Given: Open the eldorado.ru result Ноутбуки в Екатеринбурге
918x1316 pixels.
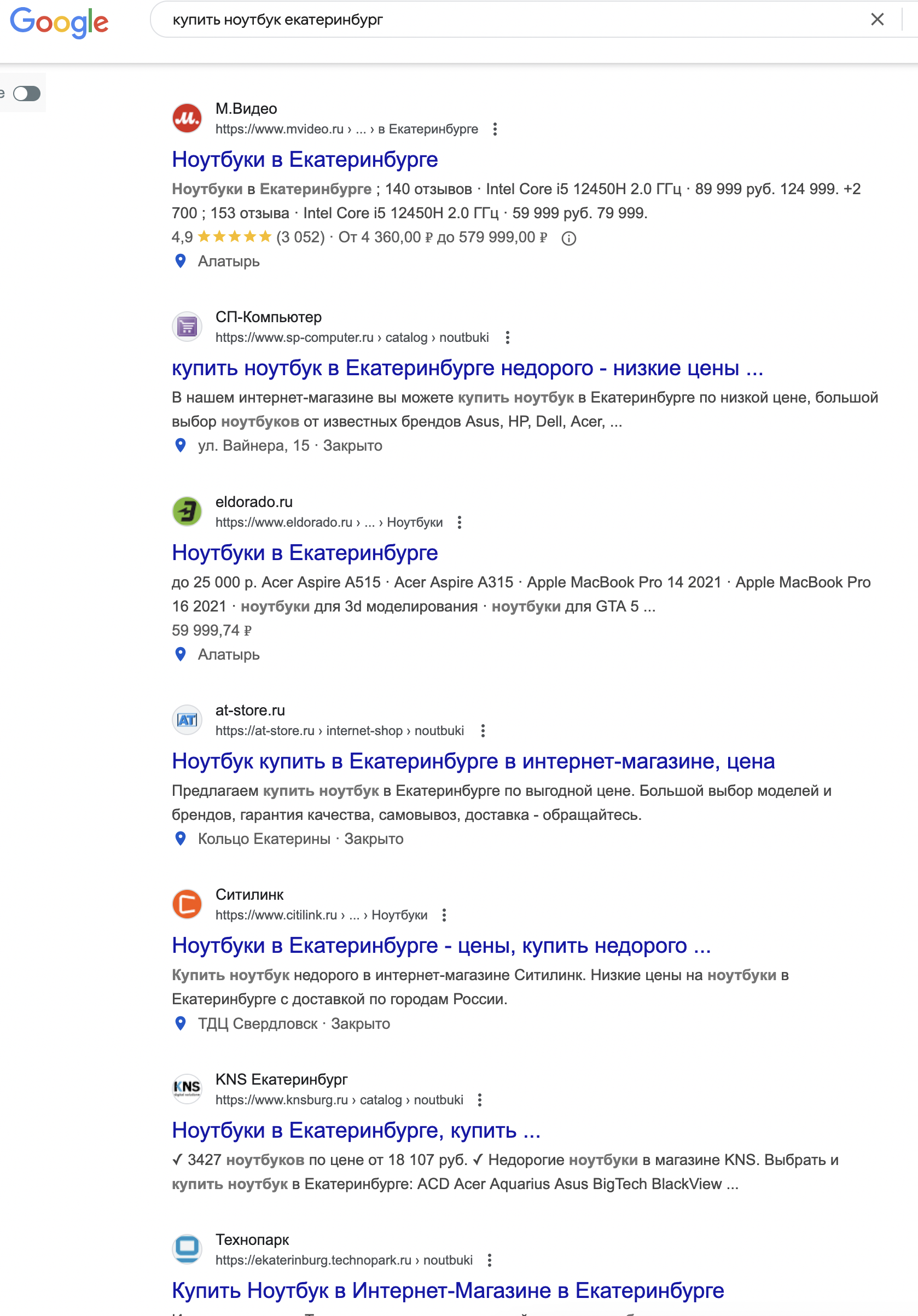Looking at the screenshot, I should point(305,552).
